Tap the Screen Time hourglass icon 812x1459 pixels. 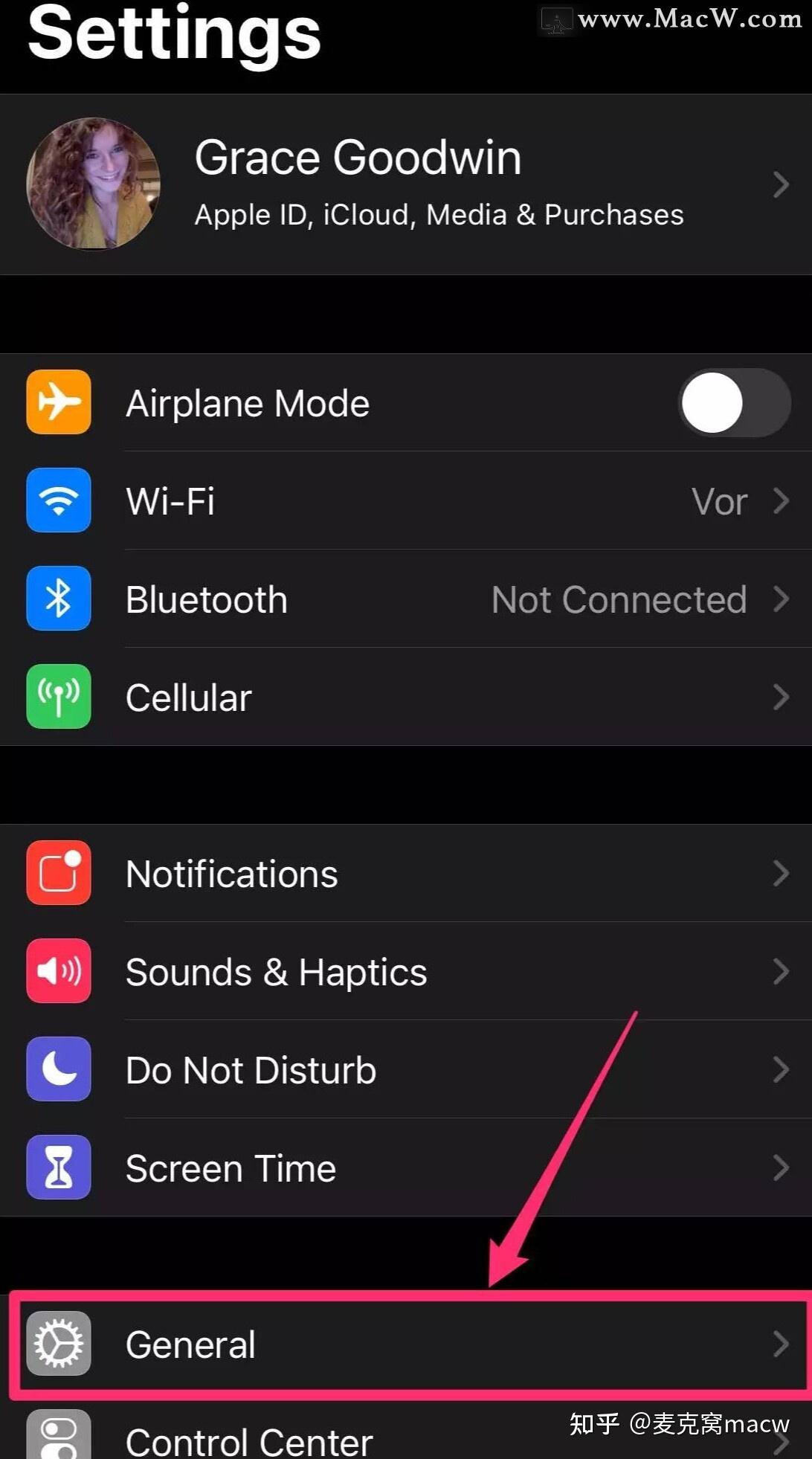click(x=58, y=1167)
